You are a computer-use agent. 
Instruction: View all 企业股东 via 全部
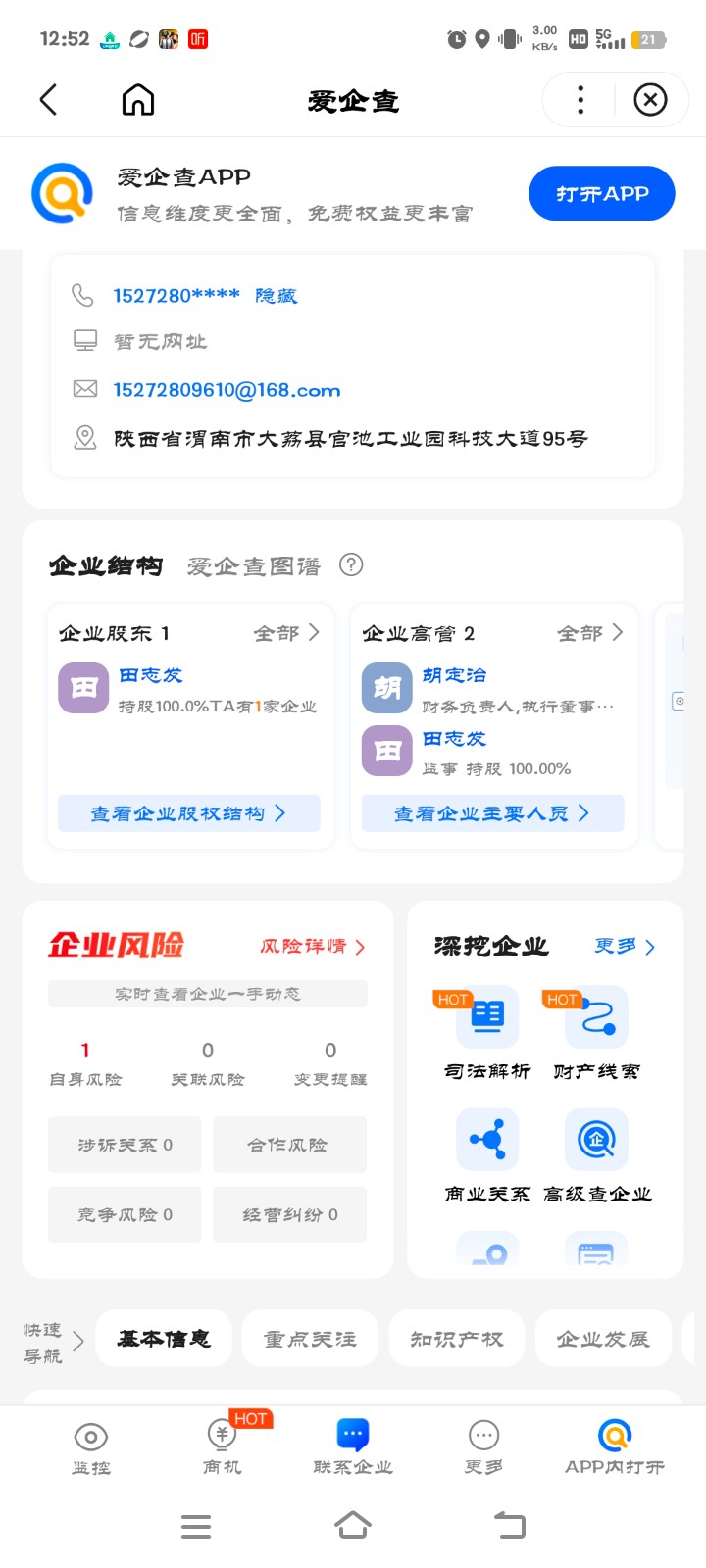coord(286,633)
